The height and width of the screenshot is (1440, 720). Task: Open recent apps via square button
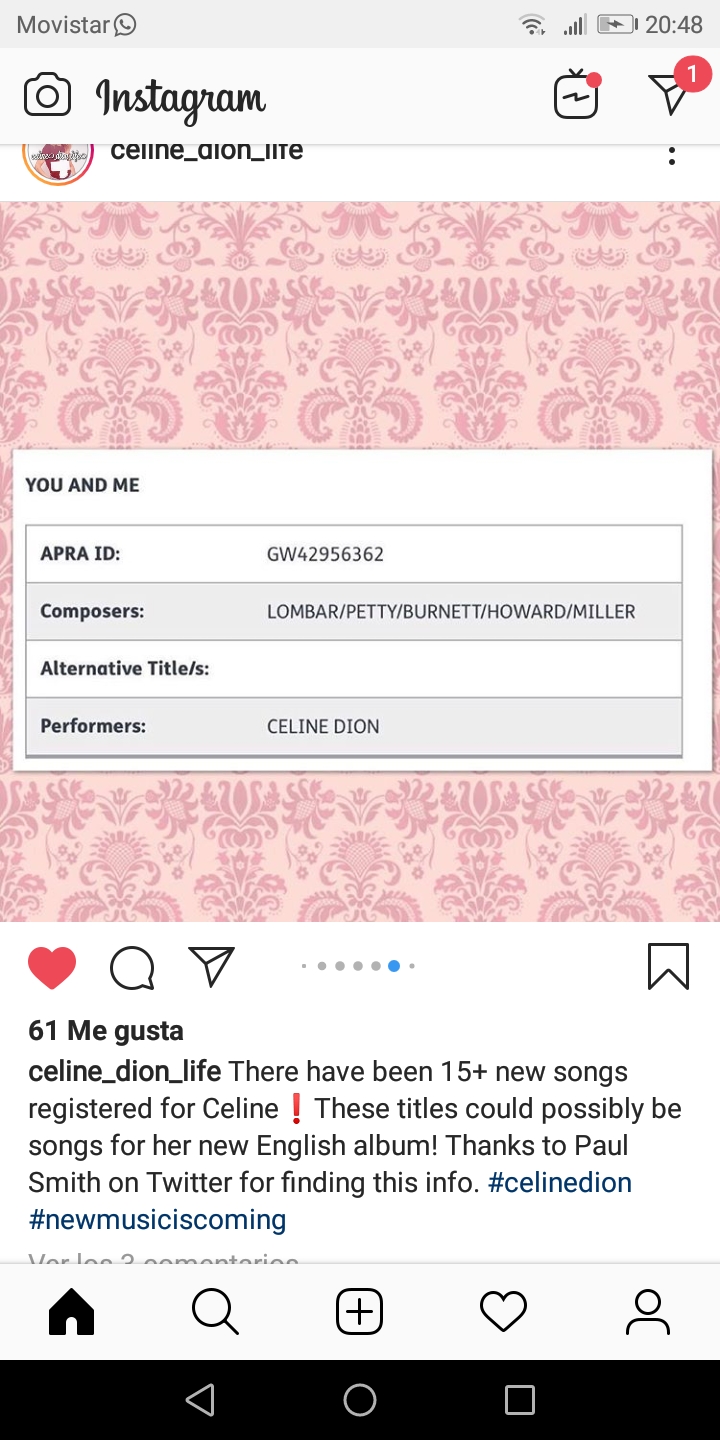coord(519,1400)
